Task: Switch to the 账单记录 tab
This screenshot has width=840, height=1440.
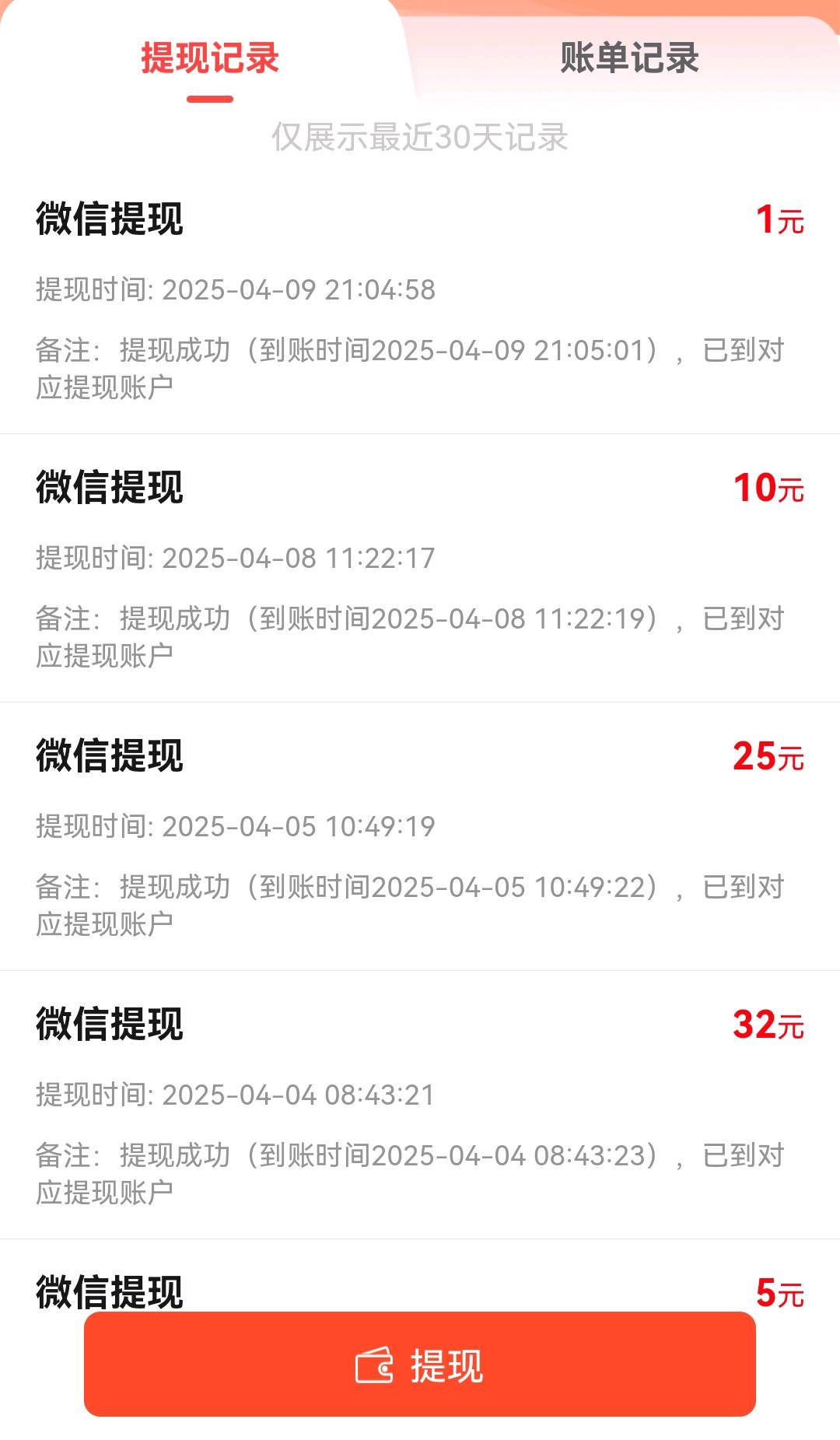Action: point(629,58)
